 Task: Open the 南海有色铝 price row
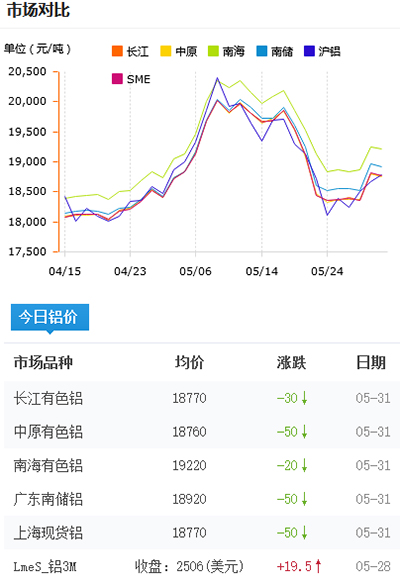coord(202,465)
